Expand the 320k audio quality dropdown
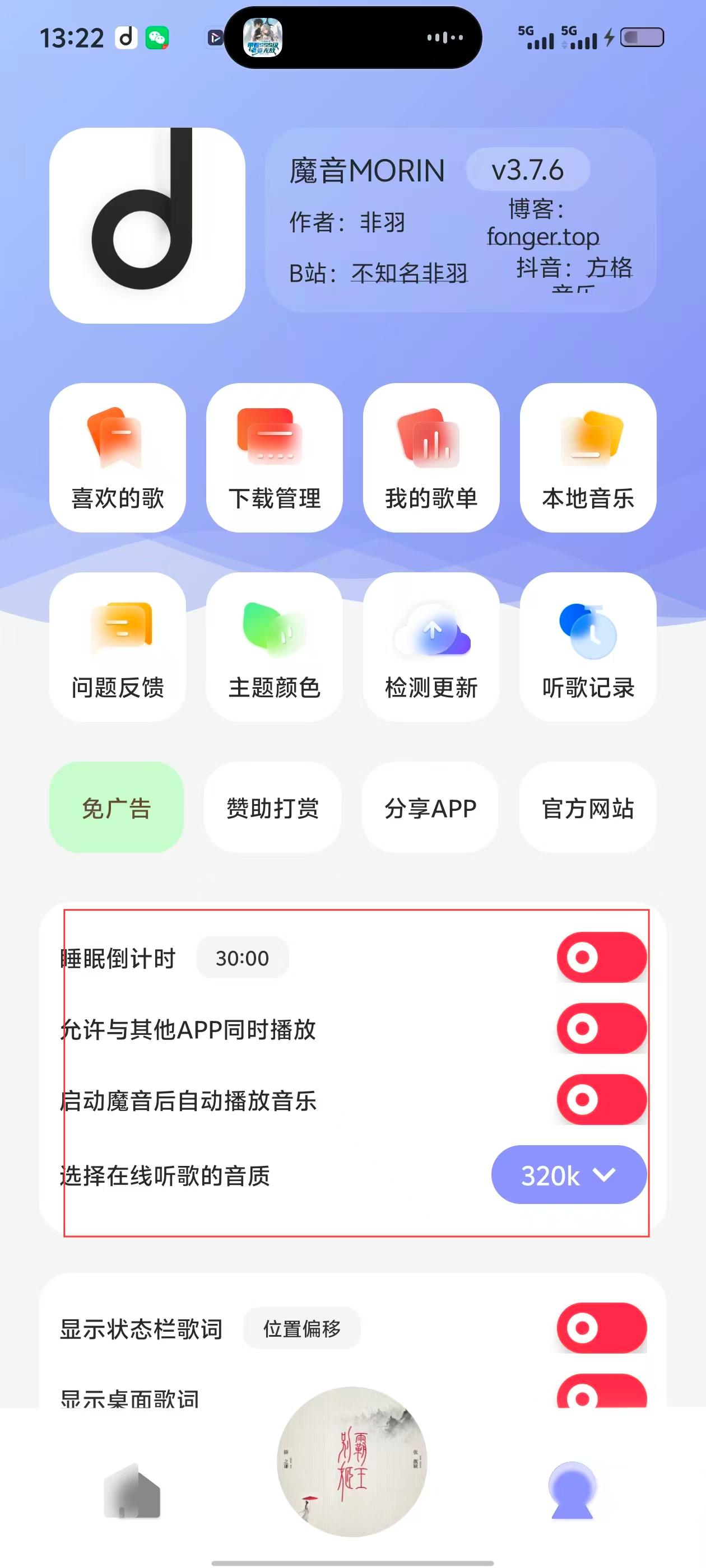This screenshot has height=1568, width=706. click(x=568, y=1175)
